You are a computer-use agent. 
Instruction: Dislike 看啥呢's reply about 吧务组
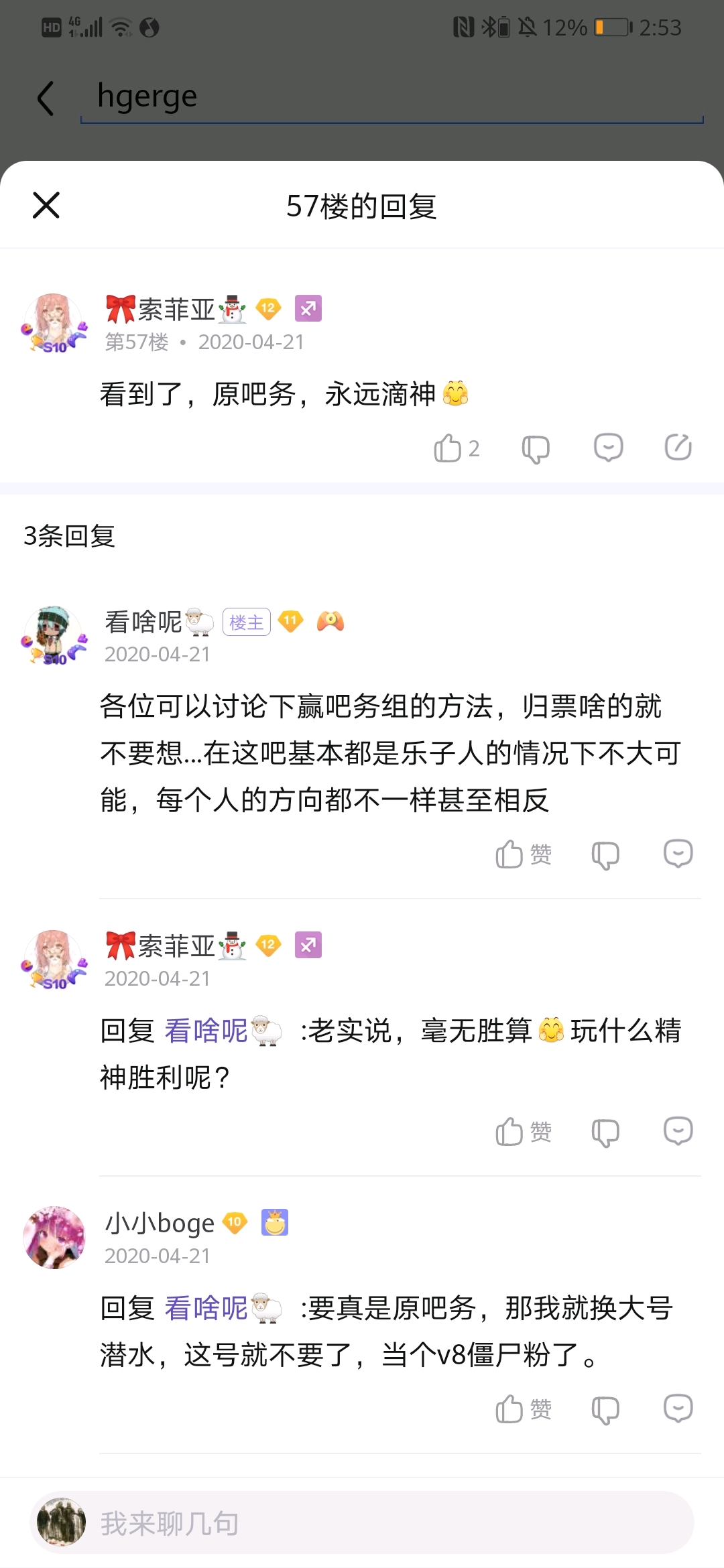pyautogui.click(x=605, y=854)
